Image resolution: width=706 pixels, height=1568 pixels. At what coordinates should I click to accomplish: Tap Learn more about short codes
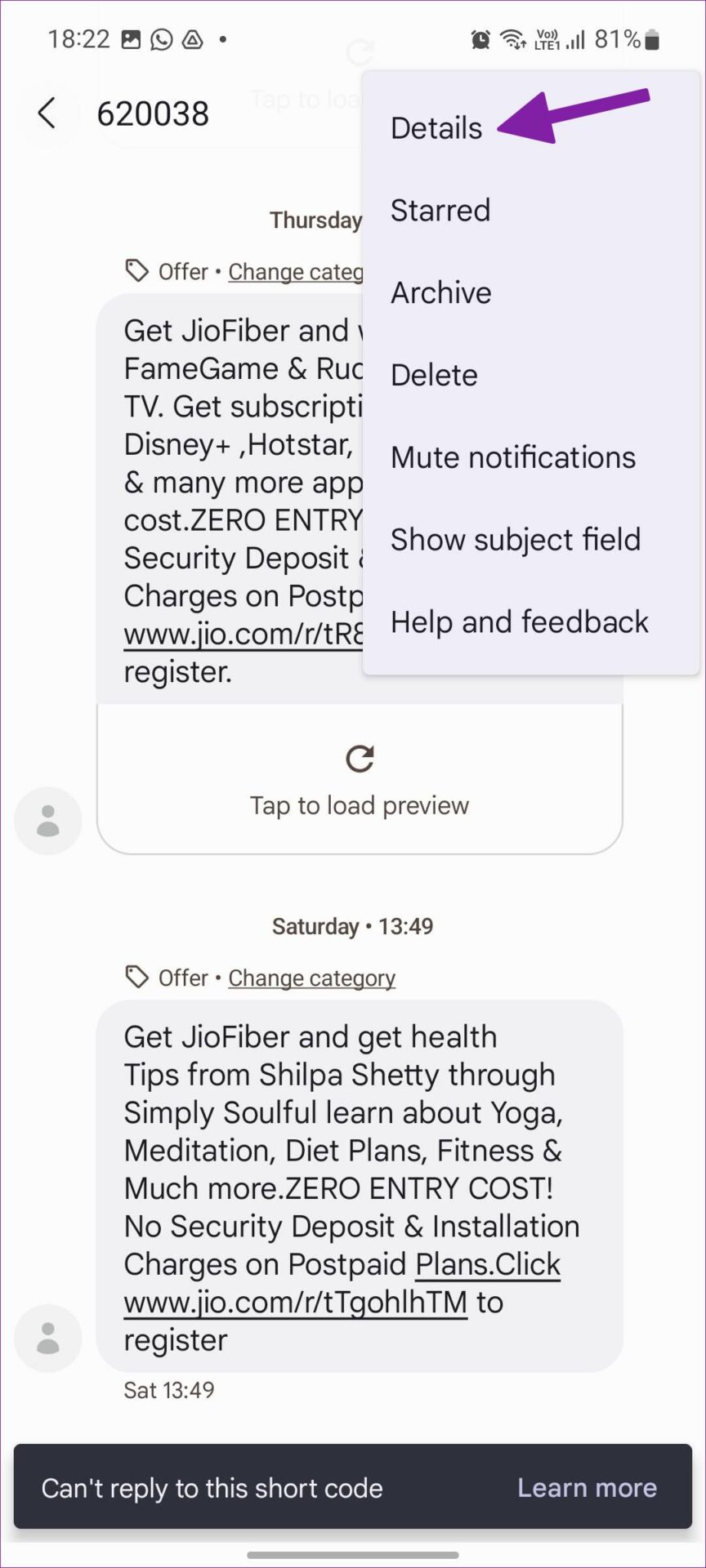pos(587,1488)
